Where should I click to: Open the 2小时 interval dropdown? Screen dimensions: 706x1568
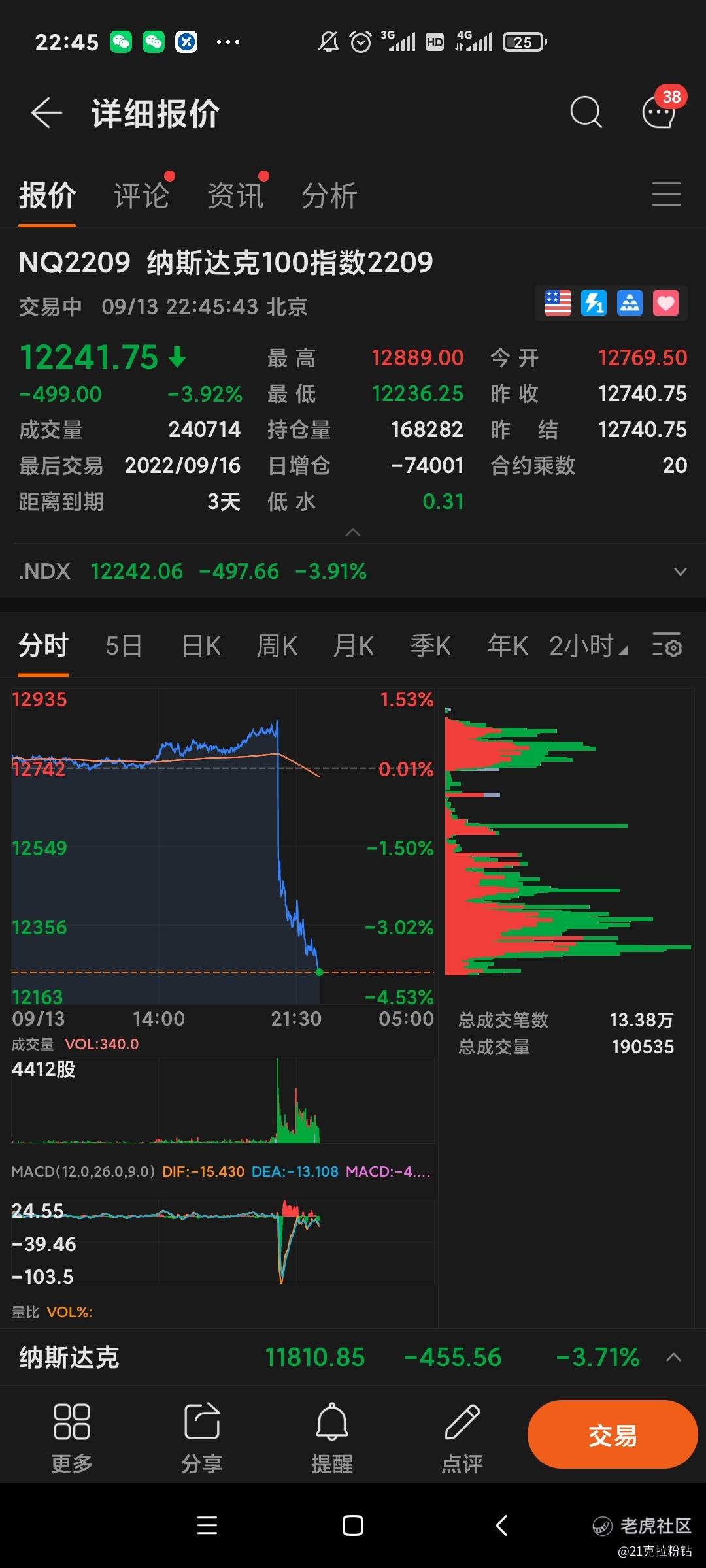pyautogui.click(x=588, y=645)
